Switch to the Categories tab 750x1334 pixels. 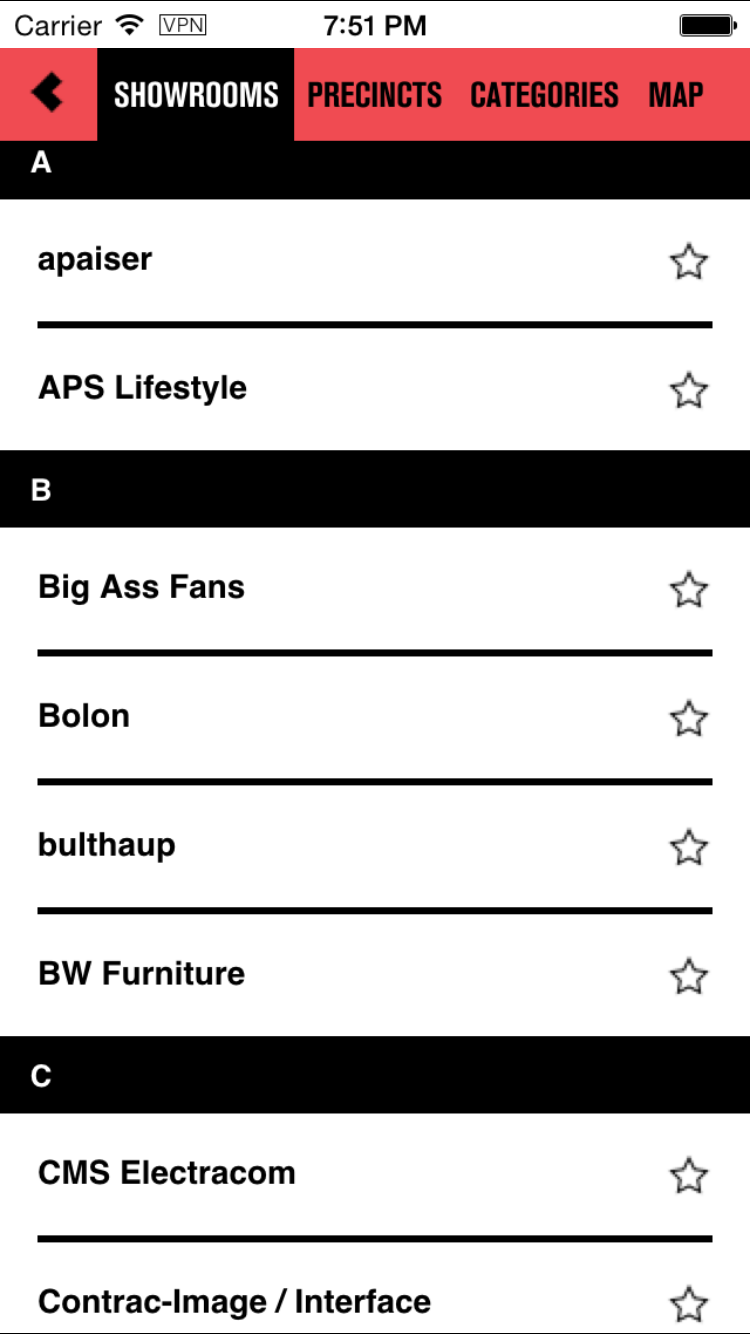(544, 95)
